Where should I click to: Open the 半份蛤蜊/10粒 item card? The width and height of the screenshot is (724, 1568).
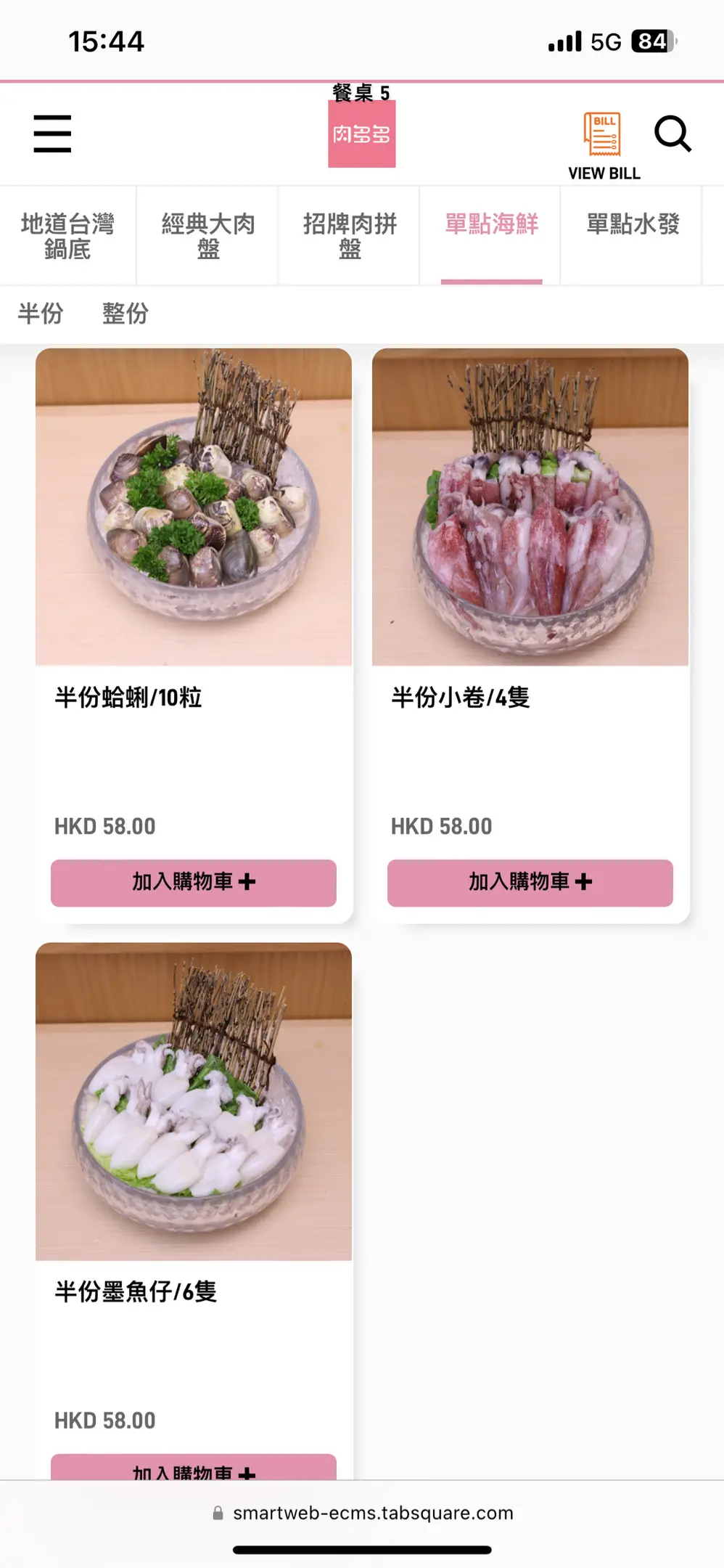[x=194, y=508]
